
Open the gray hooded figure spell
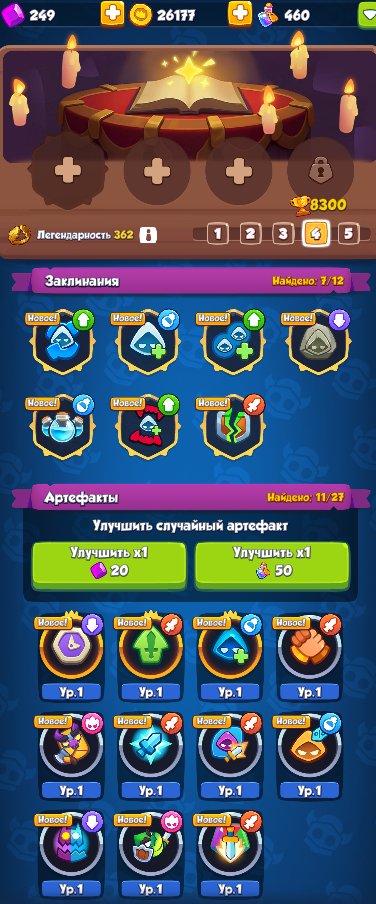click(x=315, y=344)
